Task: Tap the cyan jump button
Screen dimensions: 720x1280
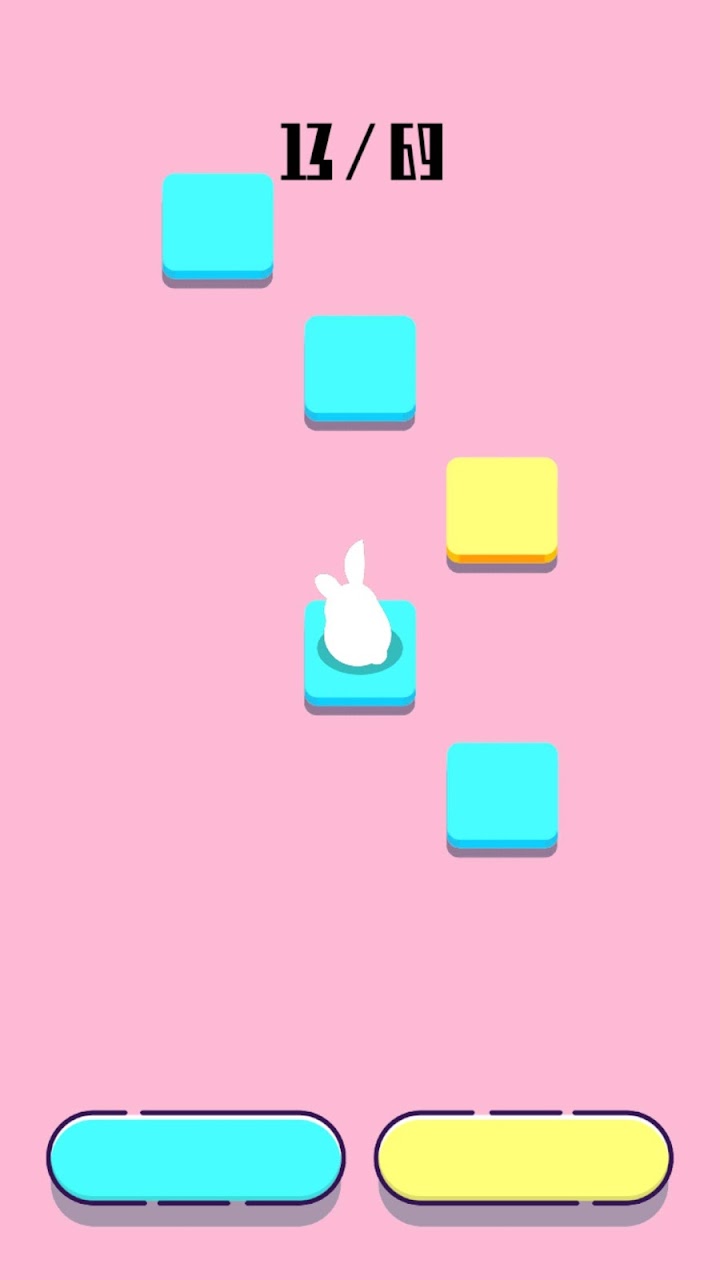Action: (x=196, y=1157)
